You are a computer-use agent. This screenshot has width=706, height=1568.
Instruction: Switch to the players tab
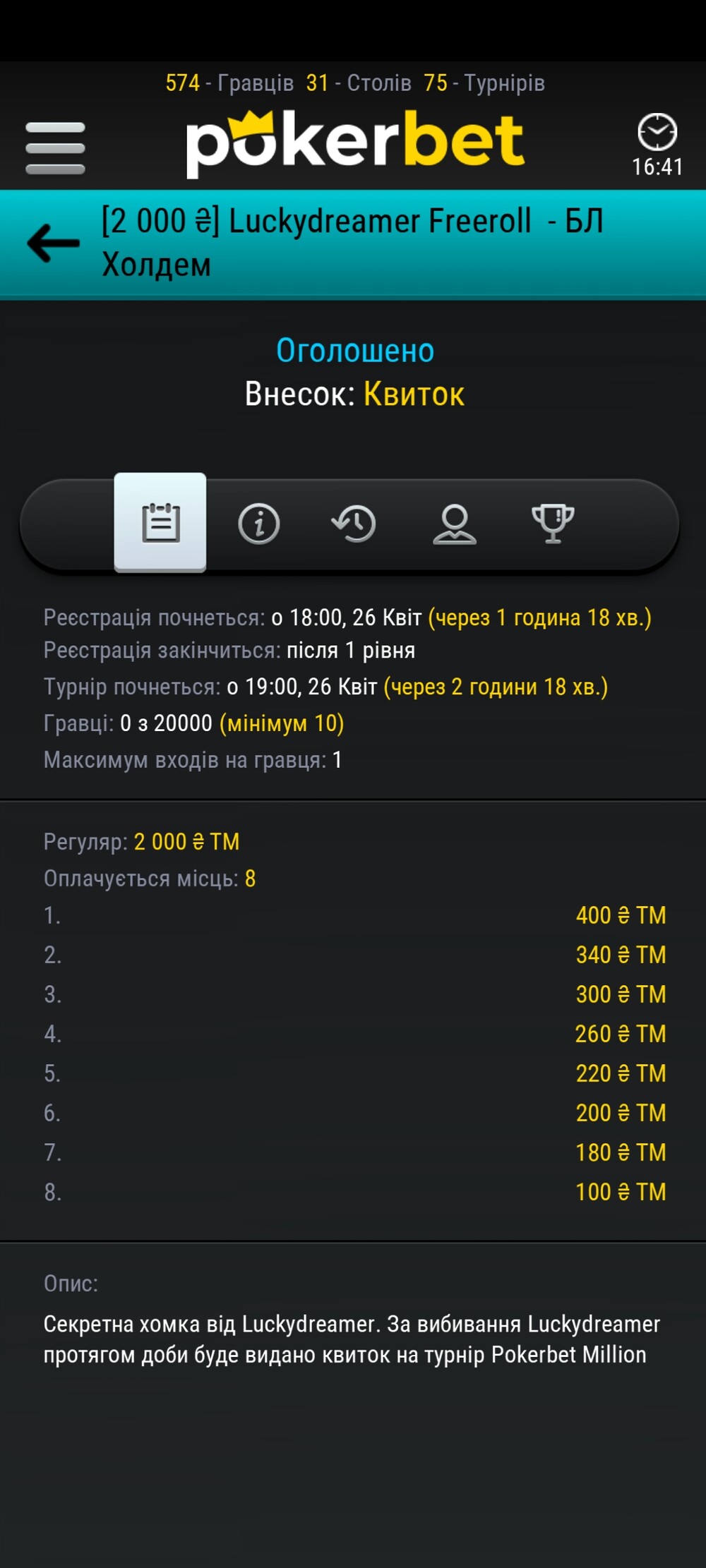454,524
